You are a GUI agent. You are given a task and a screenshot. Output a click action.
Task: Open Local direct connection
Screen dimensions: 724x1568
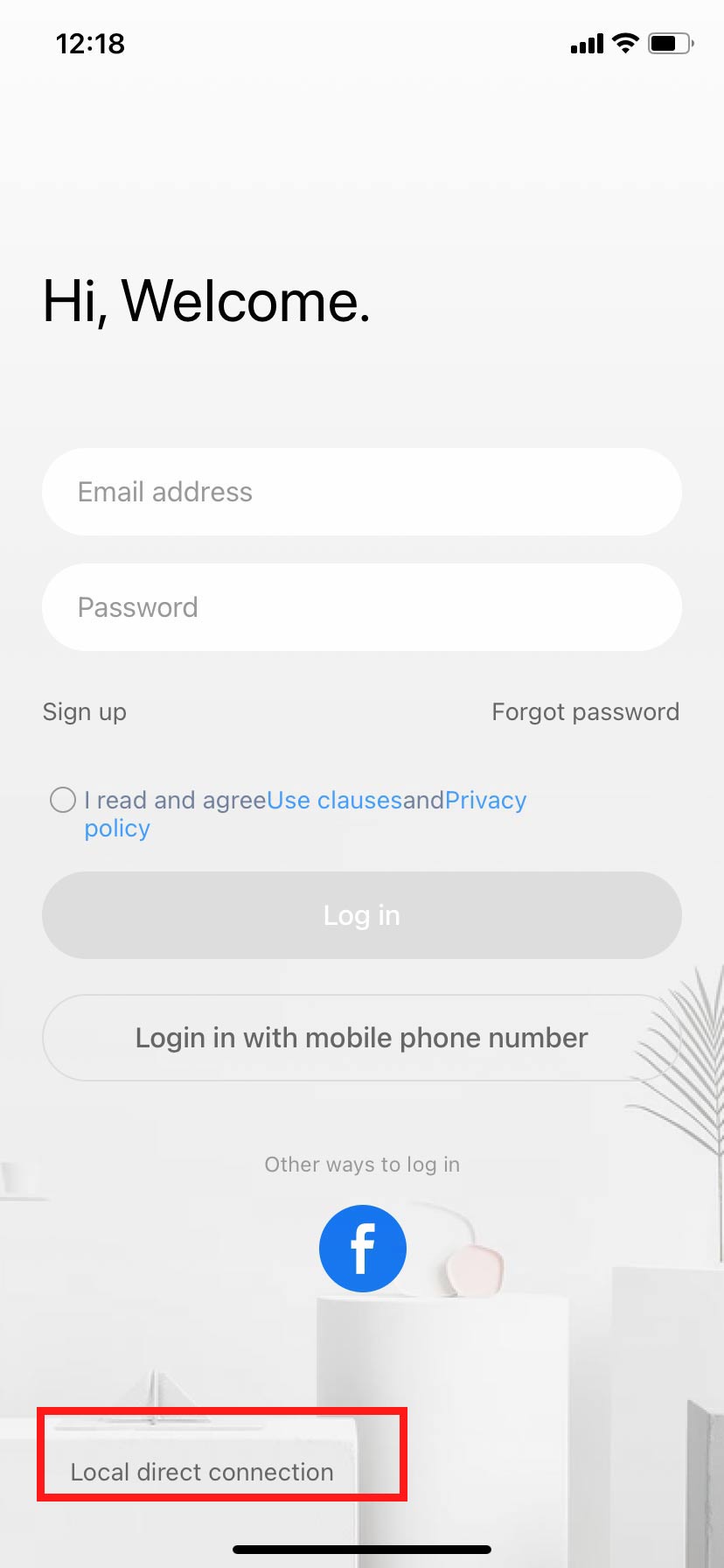click(202, 1472)
